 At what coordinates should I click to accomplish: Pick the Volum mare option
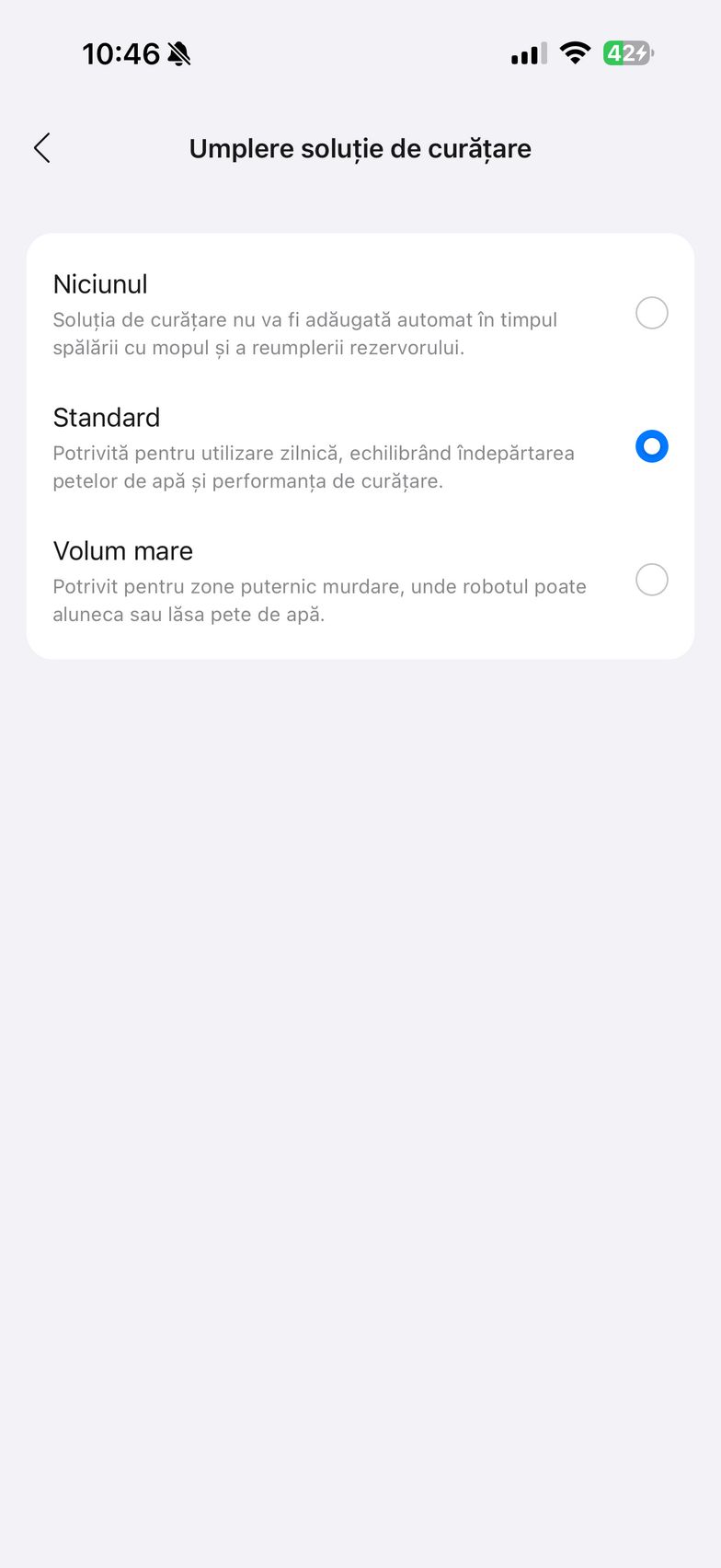pos(651,580)
